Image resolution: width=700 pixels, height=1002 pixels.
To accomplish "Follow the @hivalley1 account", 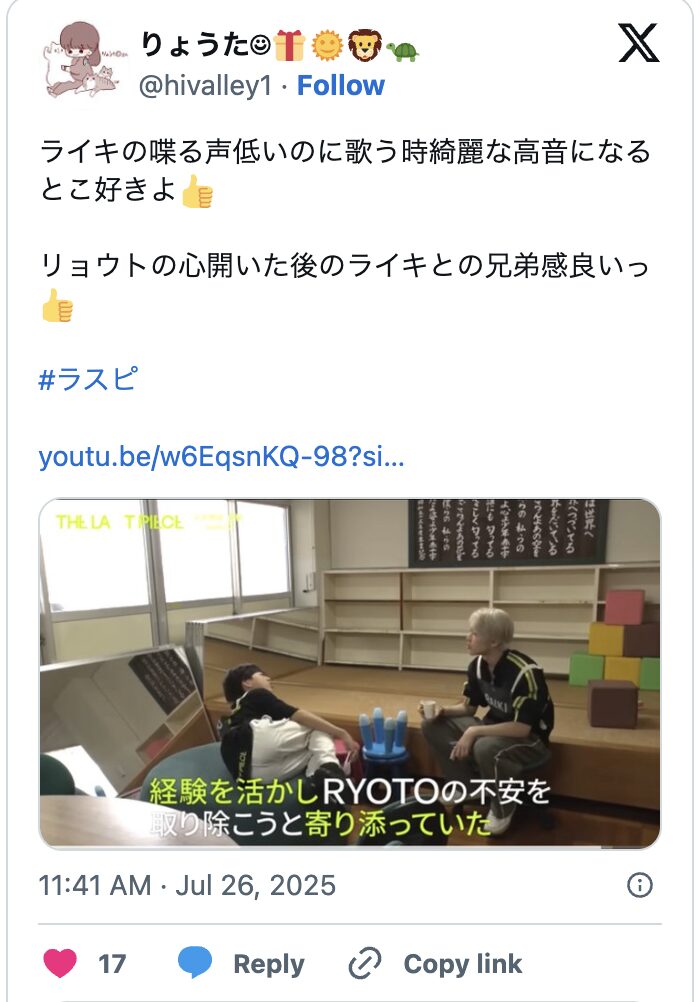I will point(341,86).
